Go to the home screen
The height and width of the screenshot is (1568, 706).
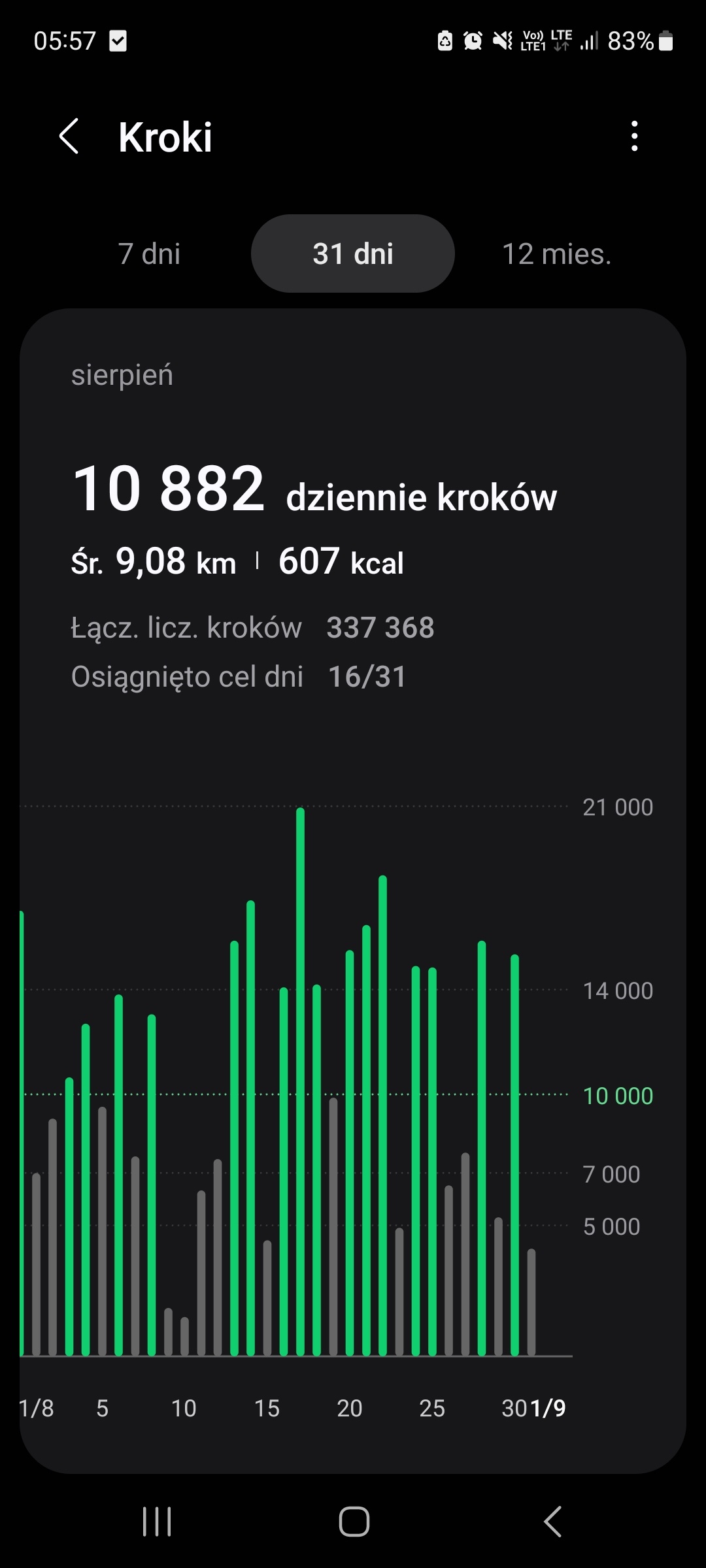(x=354, y=1522)
